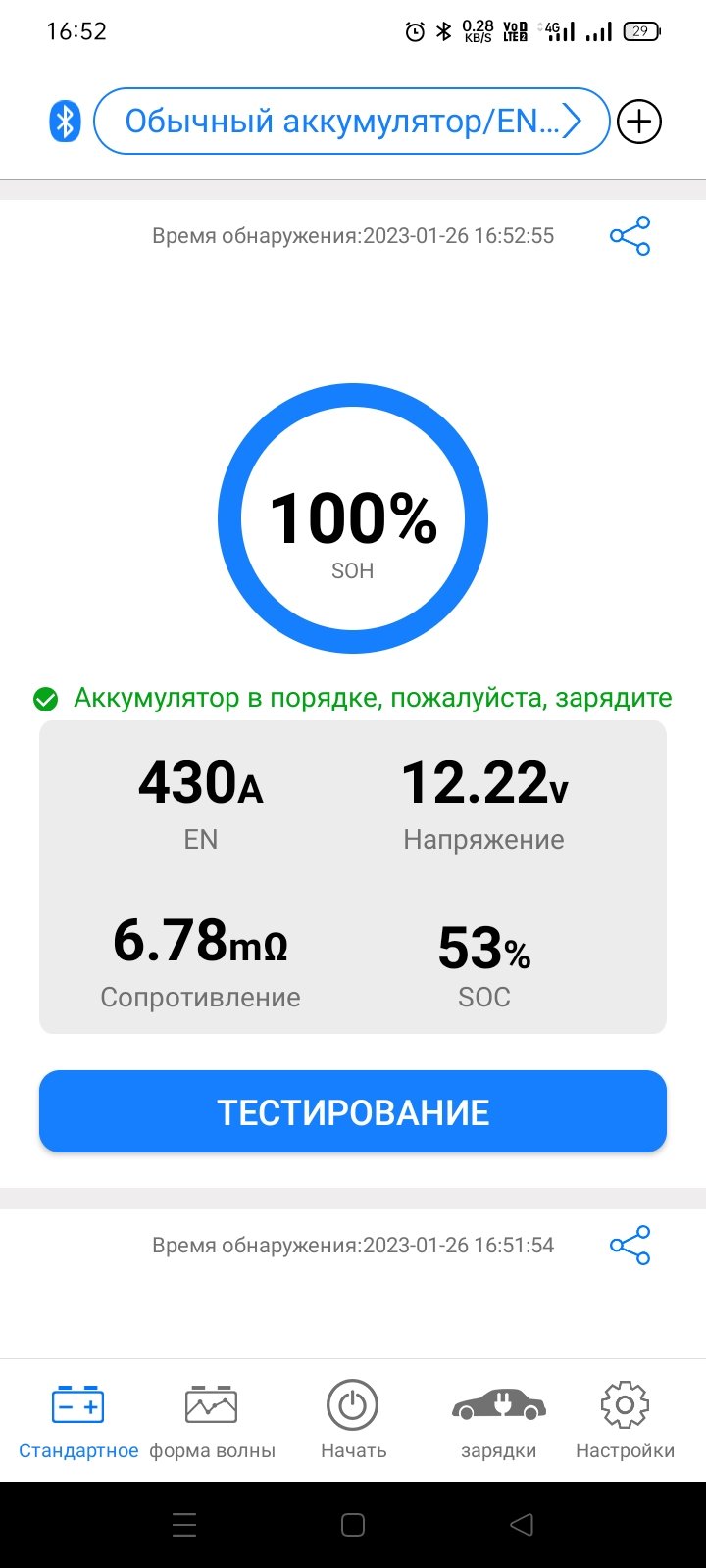Select the Начать tab
The width and height of the screenshot is (706, 1568).
click(353, 1421)
